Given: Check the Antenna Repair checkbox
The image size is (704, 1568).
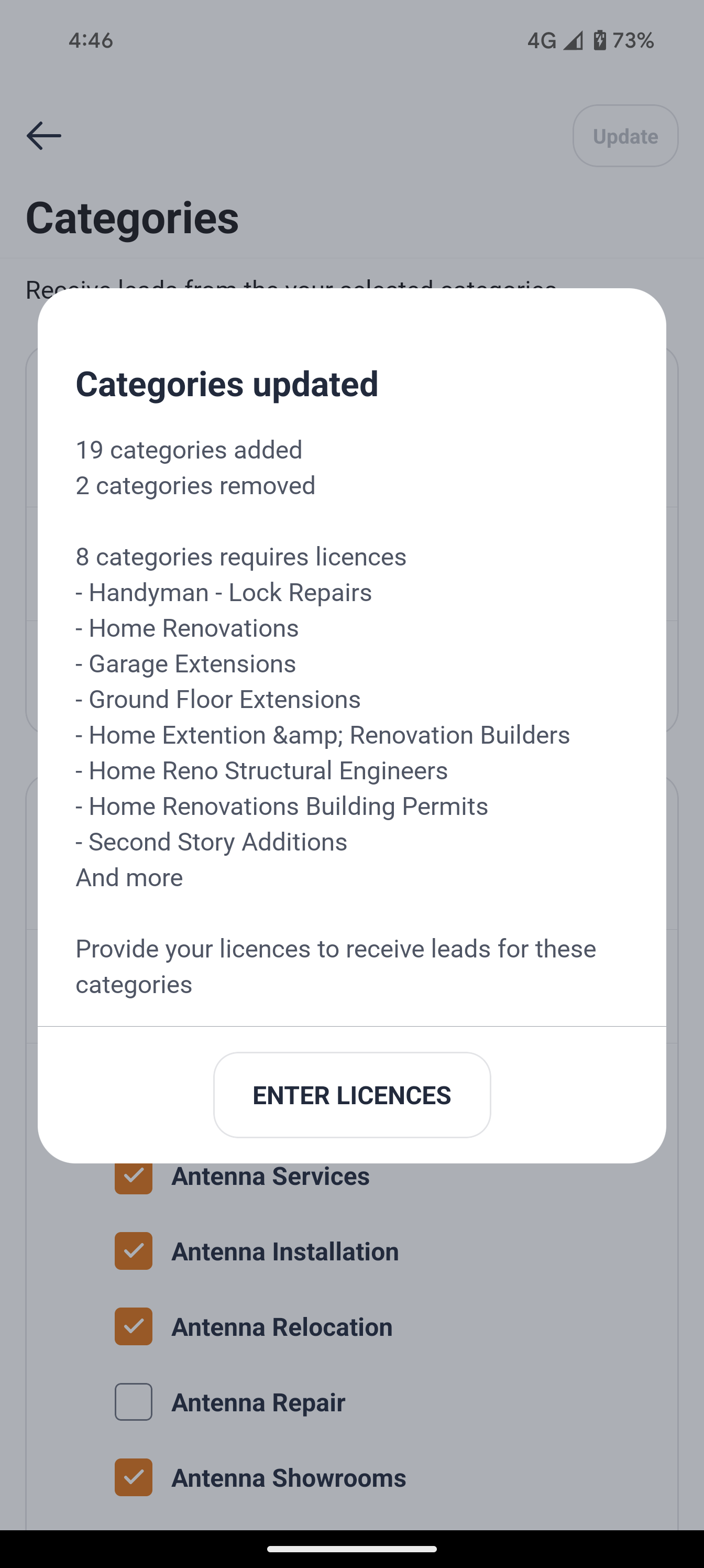Looking at the screenshot, I should [x=133, y=1402].
